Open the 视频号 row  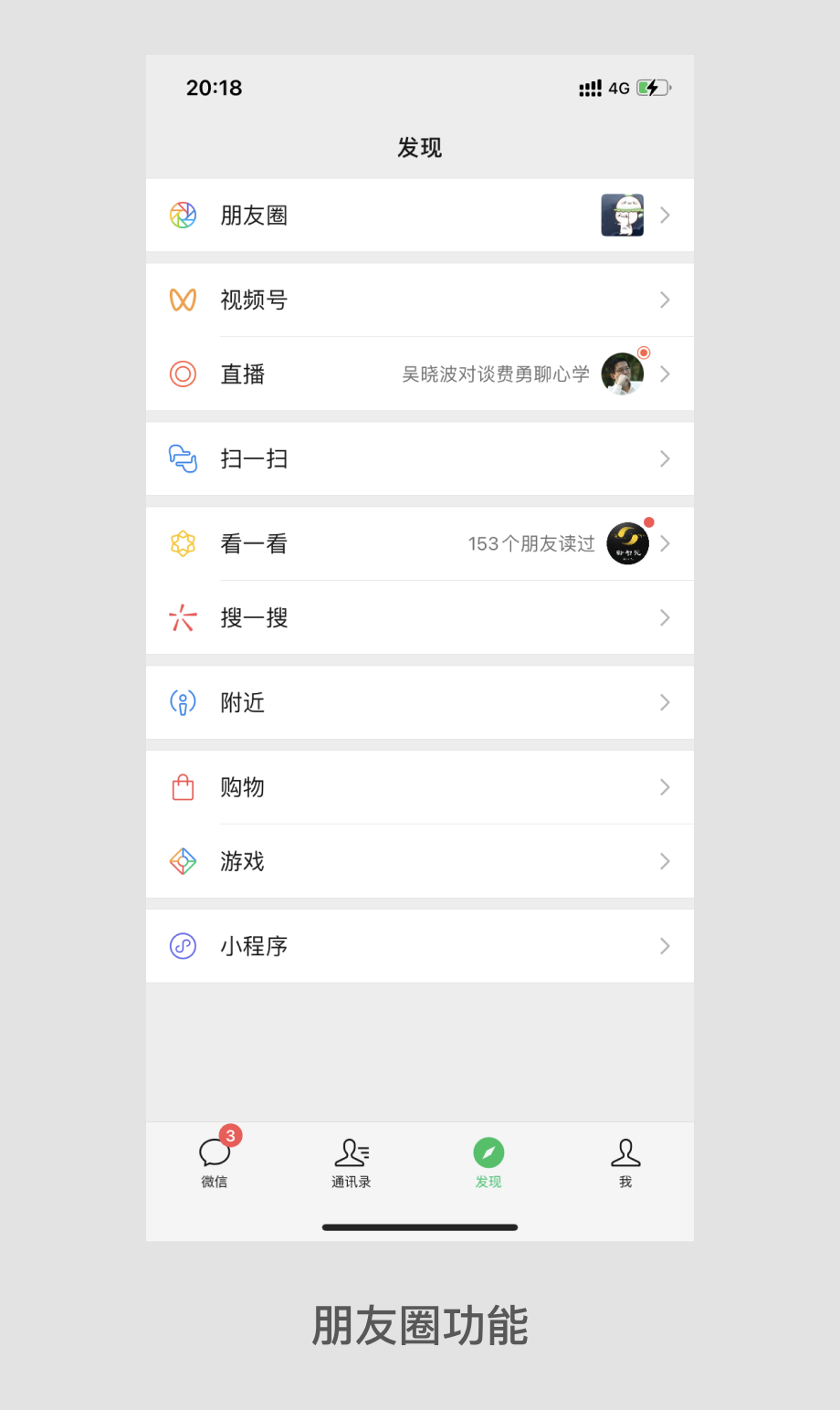pyautogui.click(x=420, y=300)
